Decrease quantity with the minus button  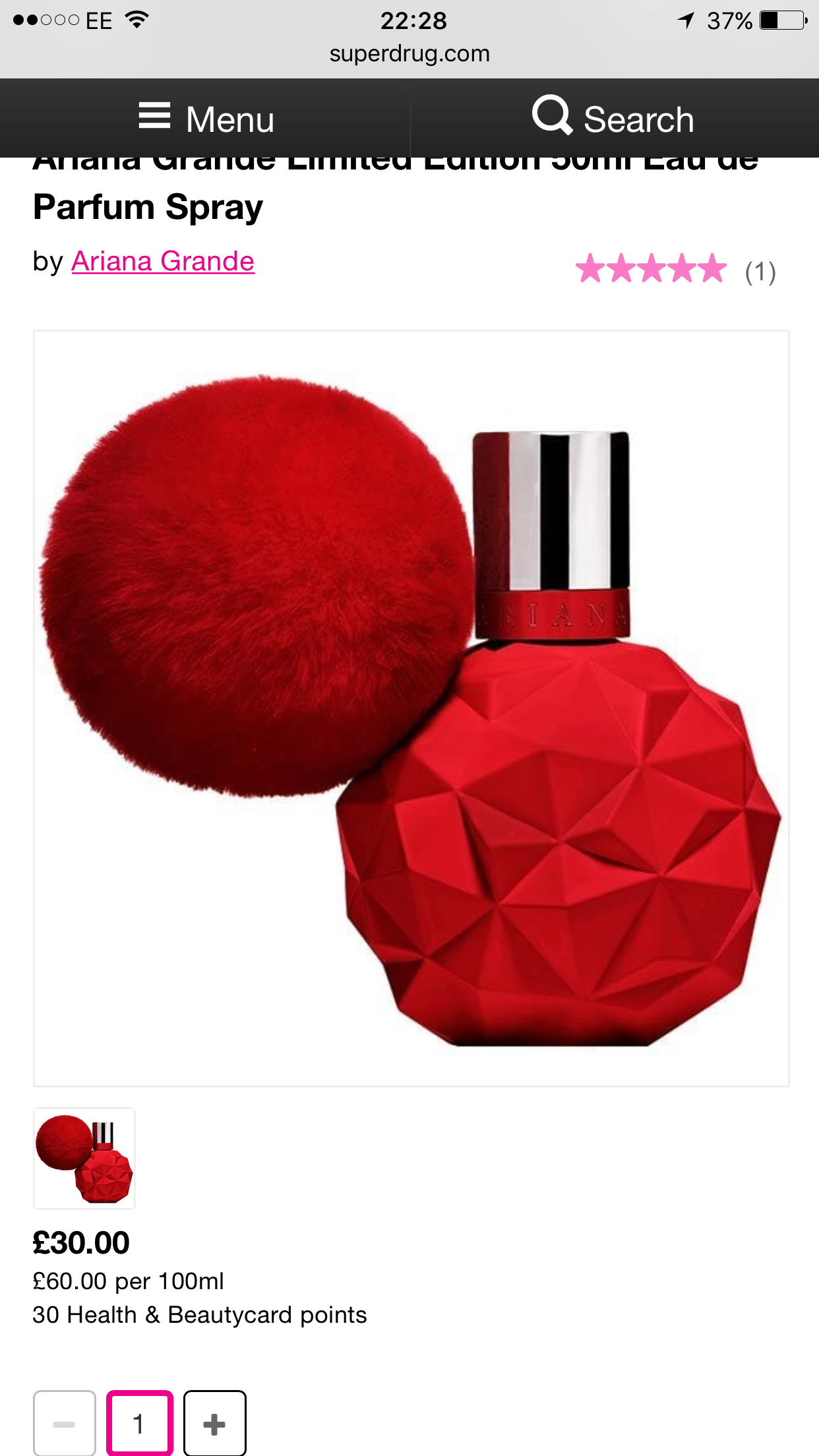point(65,1424)
